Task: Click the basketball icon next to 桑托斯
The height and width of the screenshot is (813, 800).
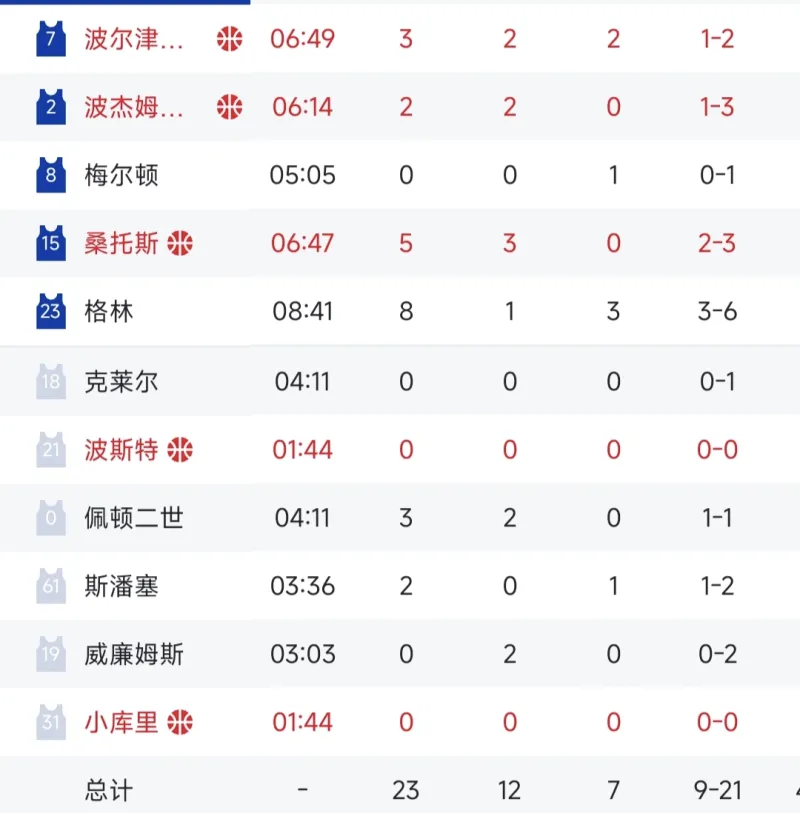Action: (182, 243)
